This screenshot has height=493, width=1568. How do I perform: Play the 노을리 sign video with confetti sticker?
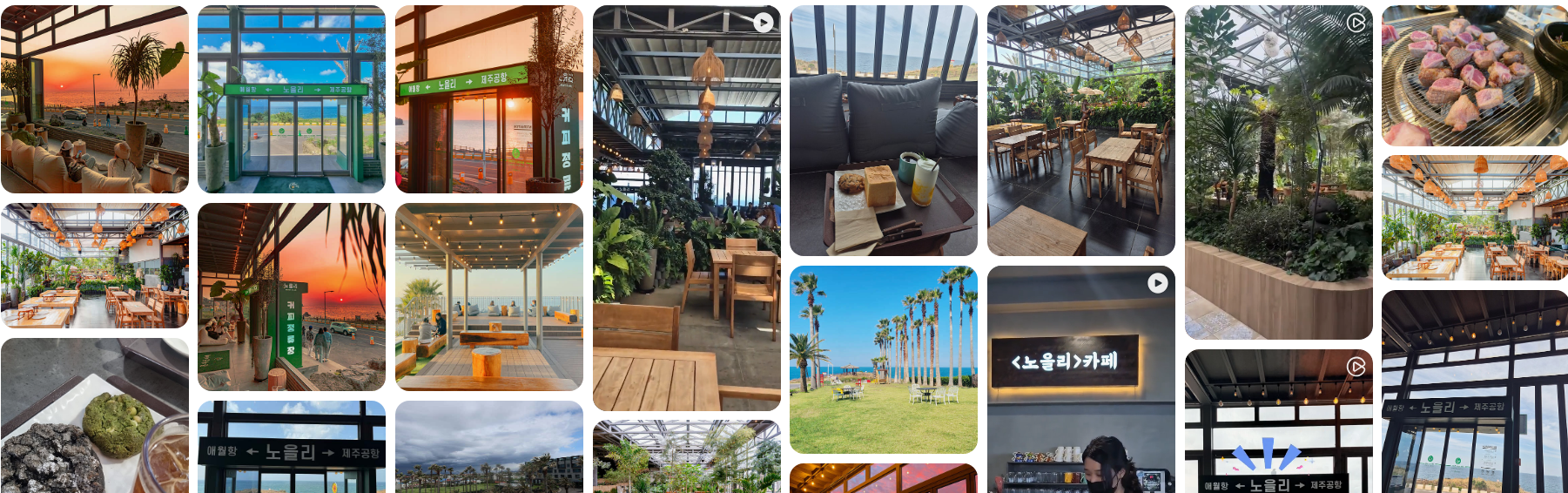click(x=1278, y=422)
